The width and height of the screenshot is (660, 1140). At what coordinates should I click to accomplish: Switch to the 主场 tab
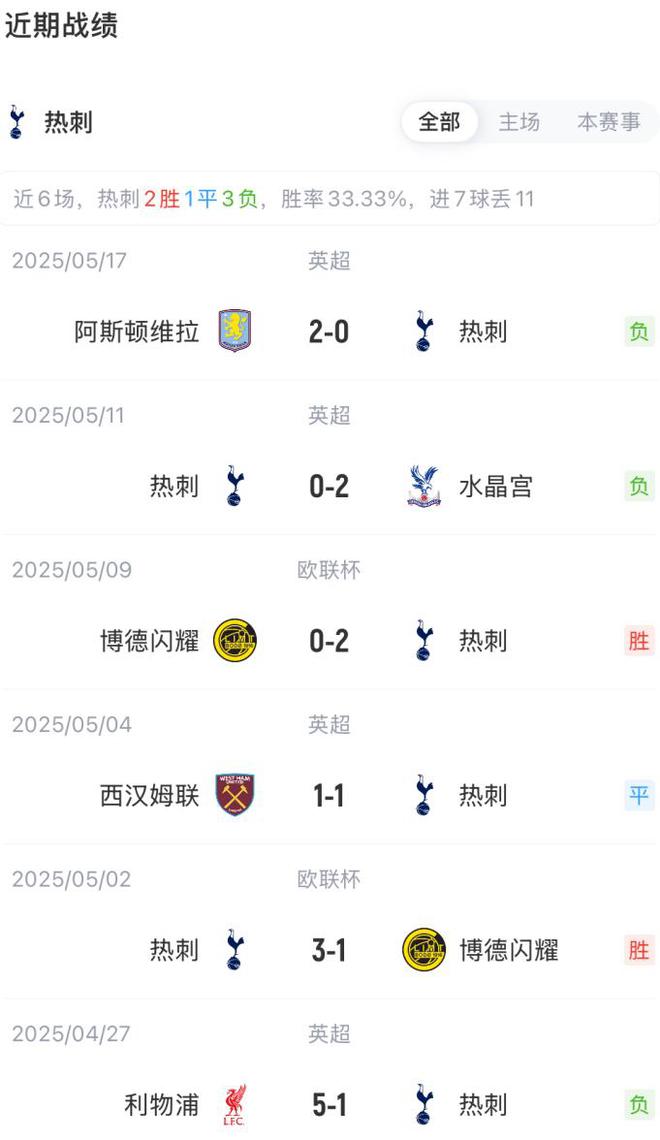click(519, 122)
